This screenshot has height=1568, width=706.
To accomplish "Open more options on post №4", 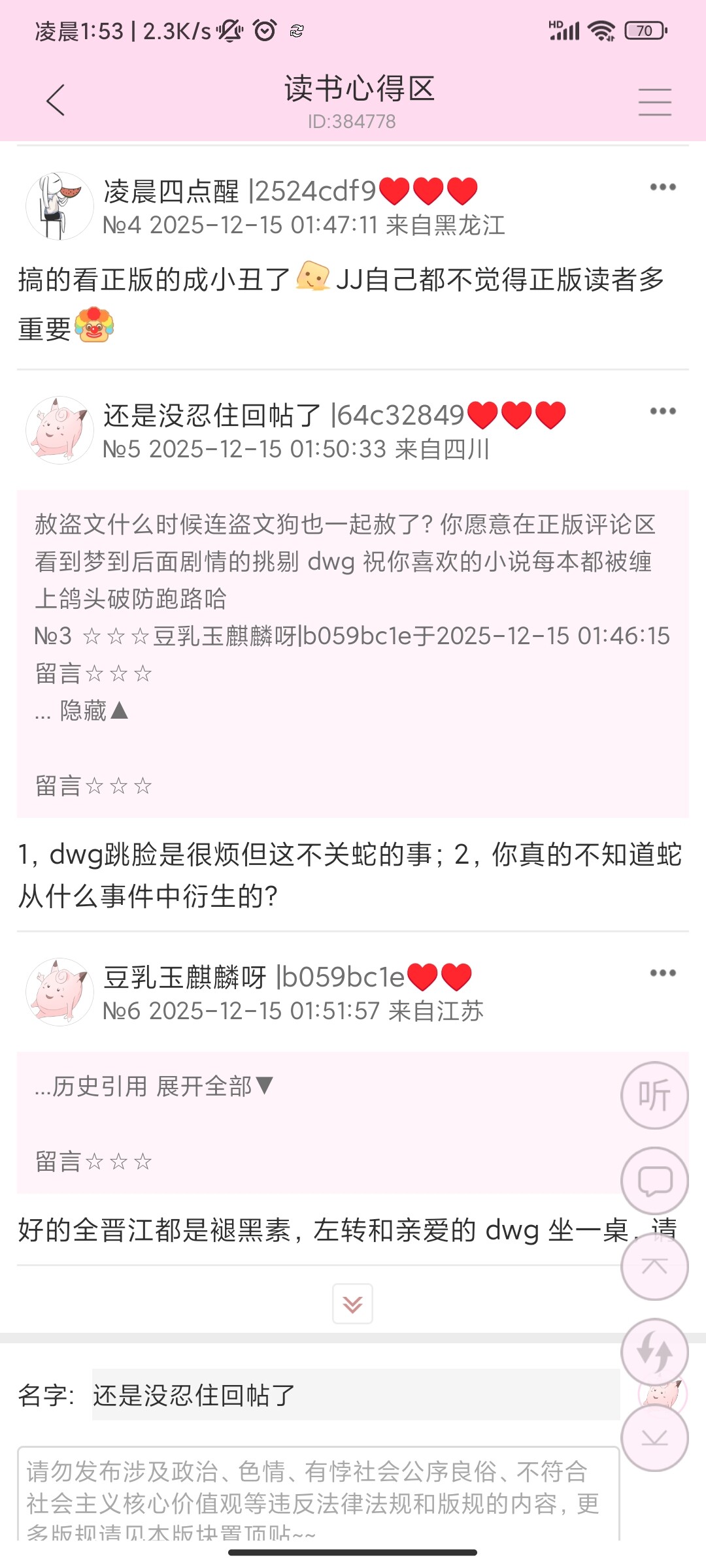I will tap(662, 188).
